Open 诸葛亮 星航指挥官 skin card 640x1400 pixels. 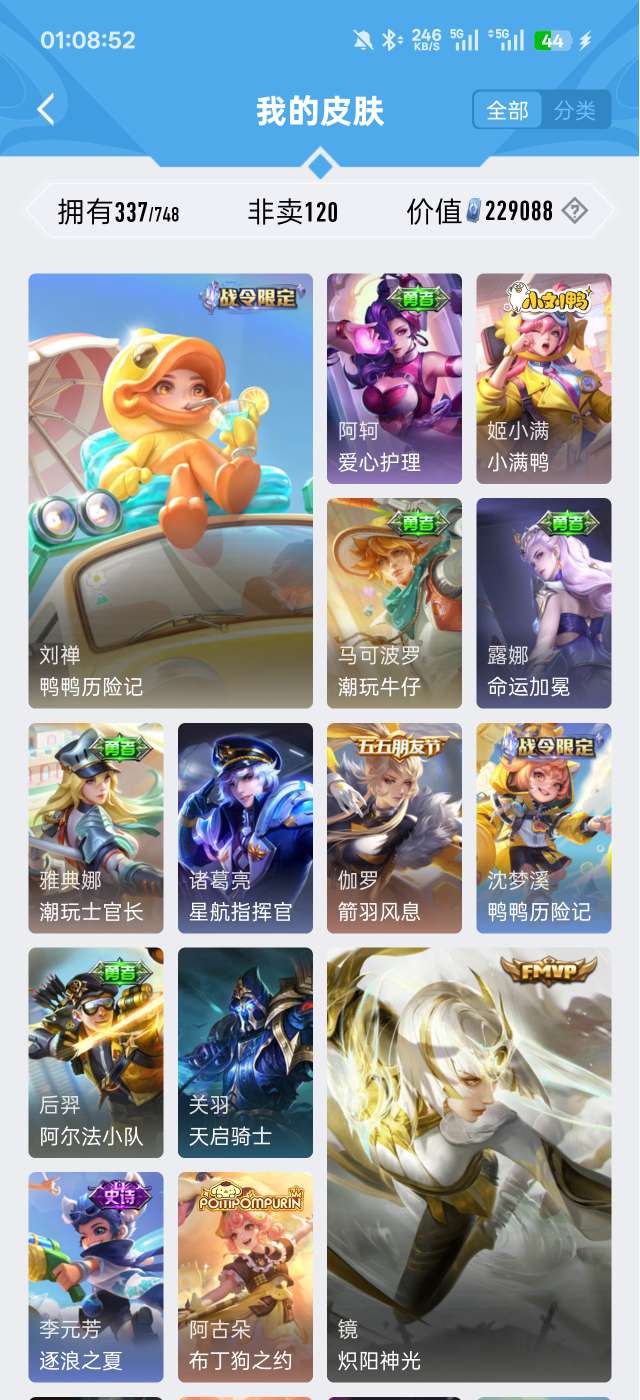[x=245, y=827]
